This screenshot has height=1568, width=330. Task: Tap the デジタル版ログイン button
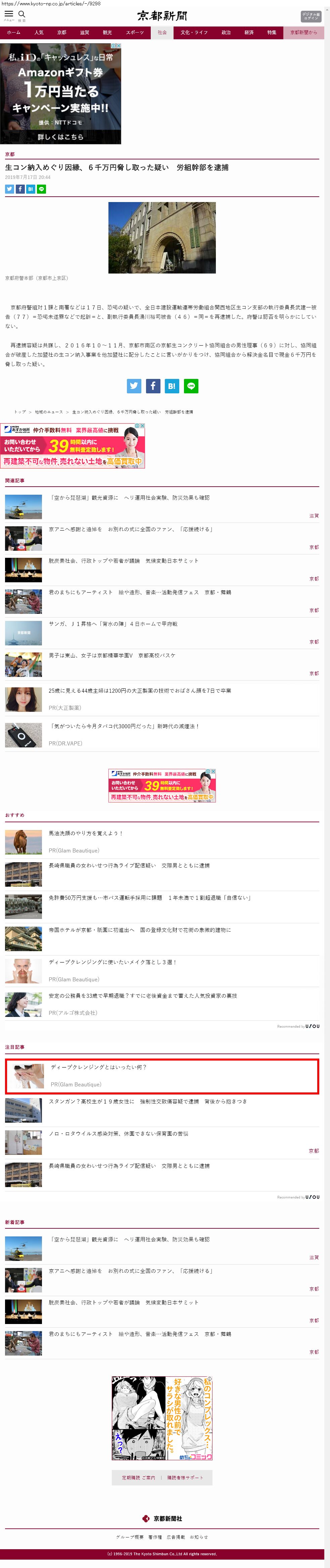click(x=311, y=16)
